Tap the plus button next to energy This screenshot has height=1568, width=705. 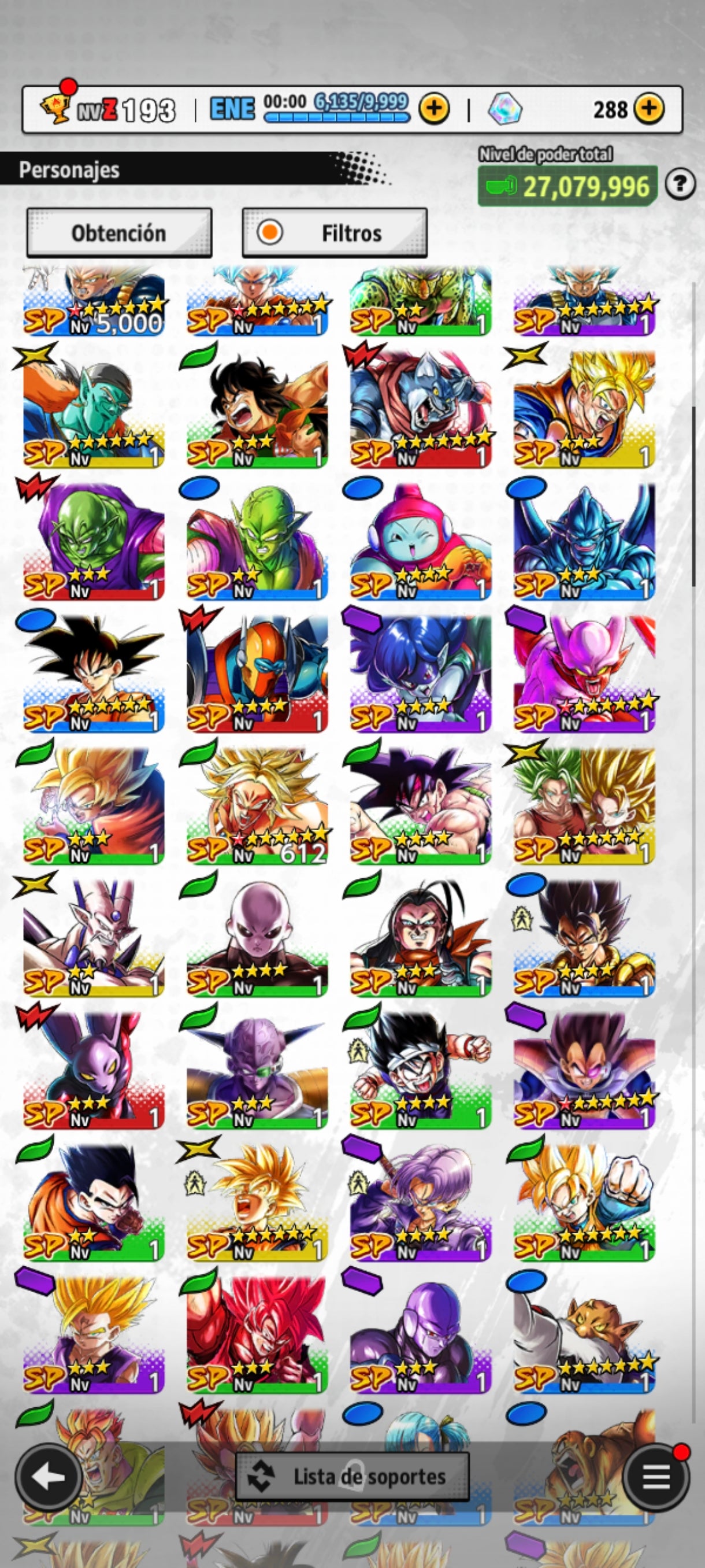pyautogui.click(x=434, y=109)
